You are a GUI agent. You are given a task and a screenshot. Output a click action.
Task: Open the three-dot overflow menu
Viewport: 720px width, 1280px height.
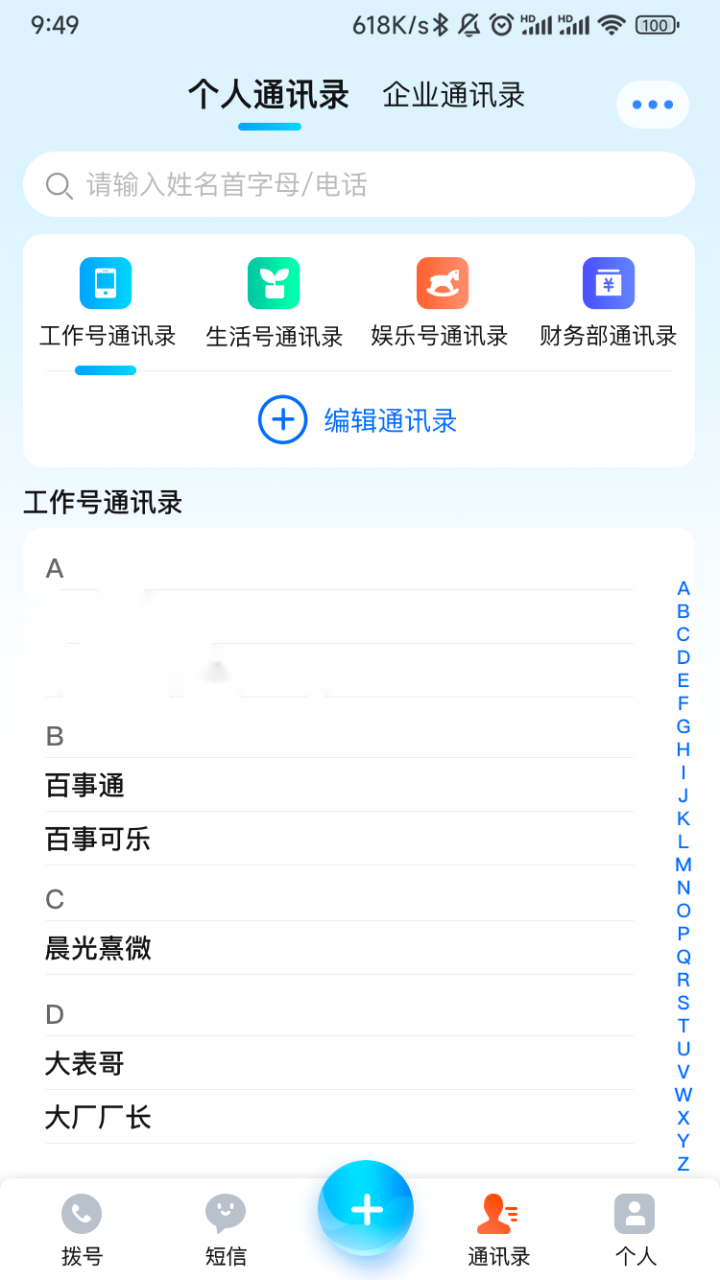[651, 104]
